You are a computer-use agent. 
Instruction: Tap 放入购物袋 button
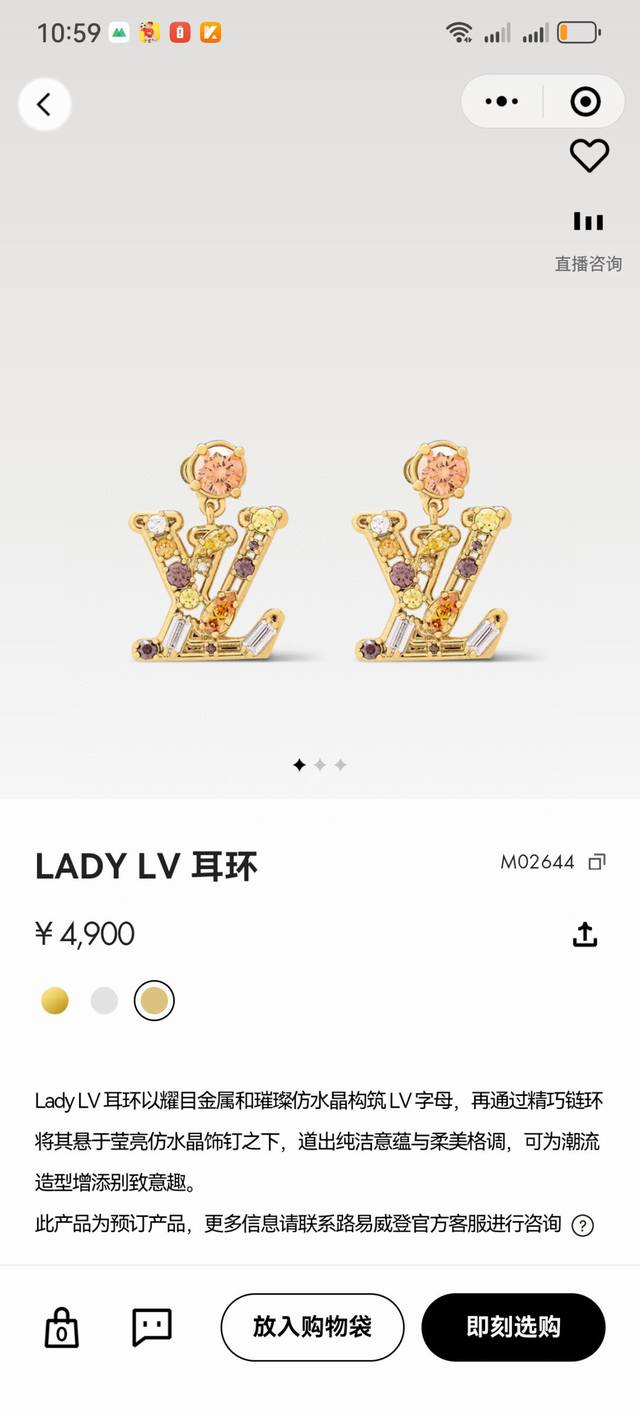pyautogui.click(x=312, y=1327)
